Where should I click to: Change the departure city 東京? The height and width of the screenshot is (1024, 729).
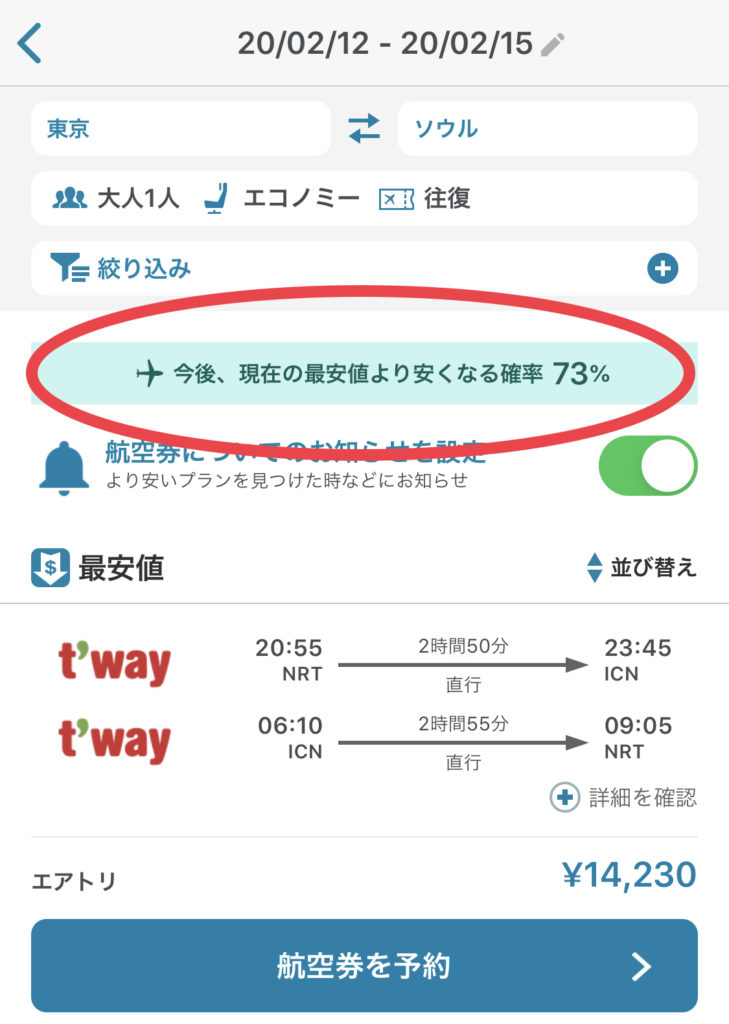coord(180,129)
